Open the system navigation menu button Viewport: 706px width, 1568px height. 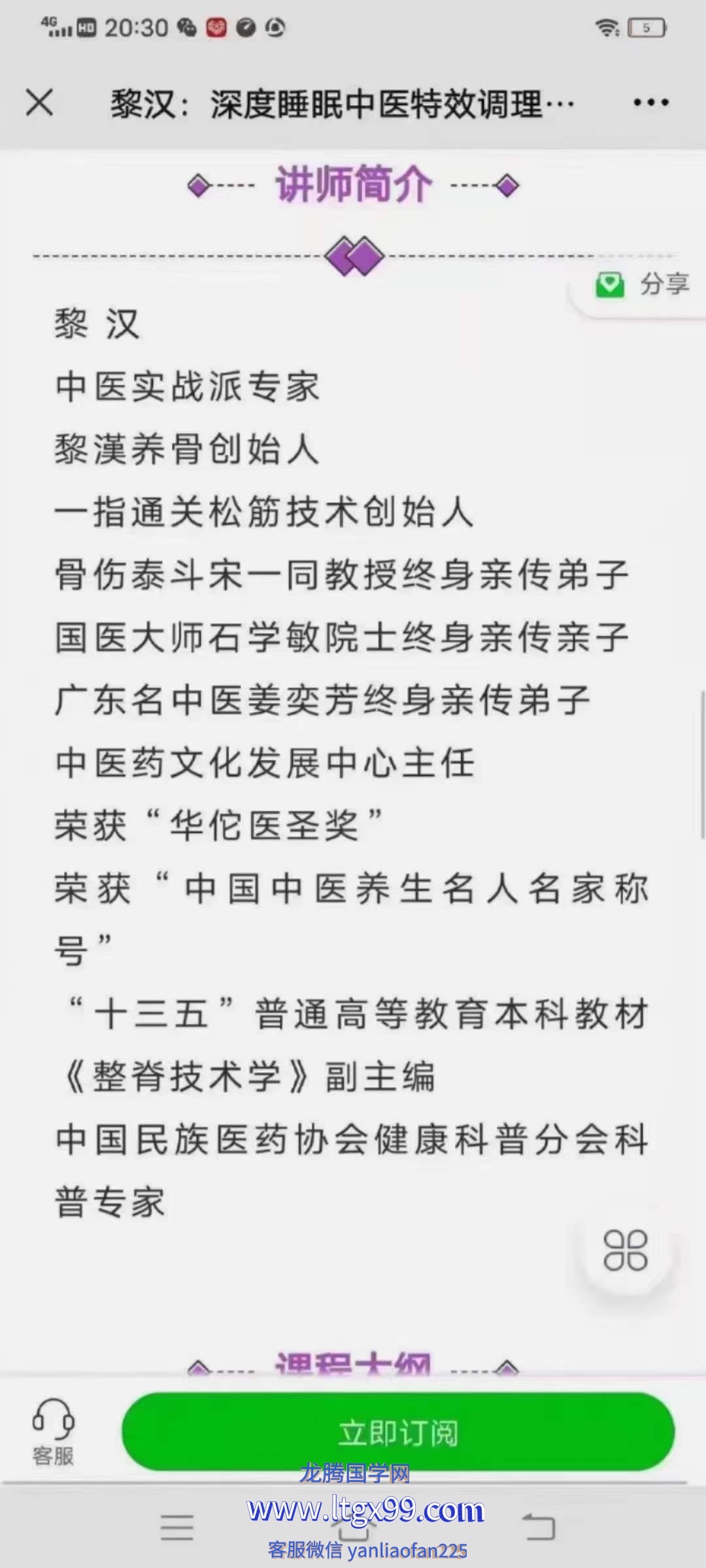[177, 1527]
